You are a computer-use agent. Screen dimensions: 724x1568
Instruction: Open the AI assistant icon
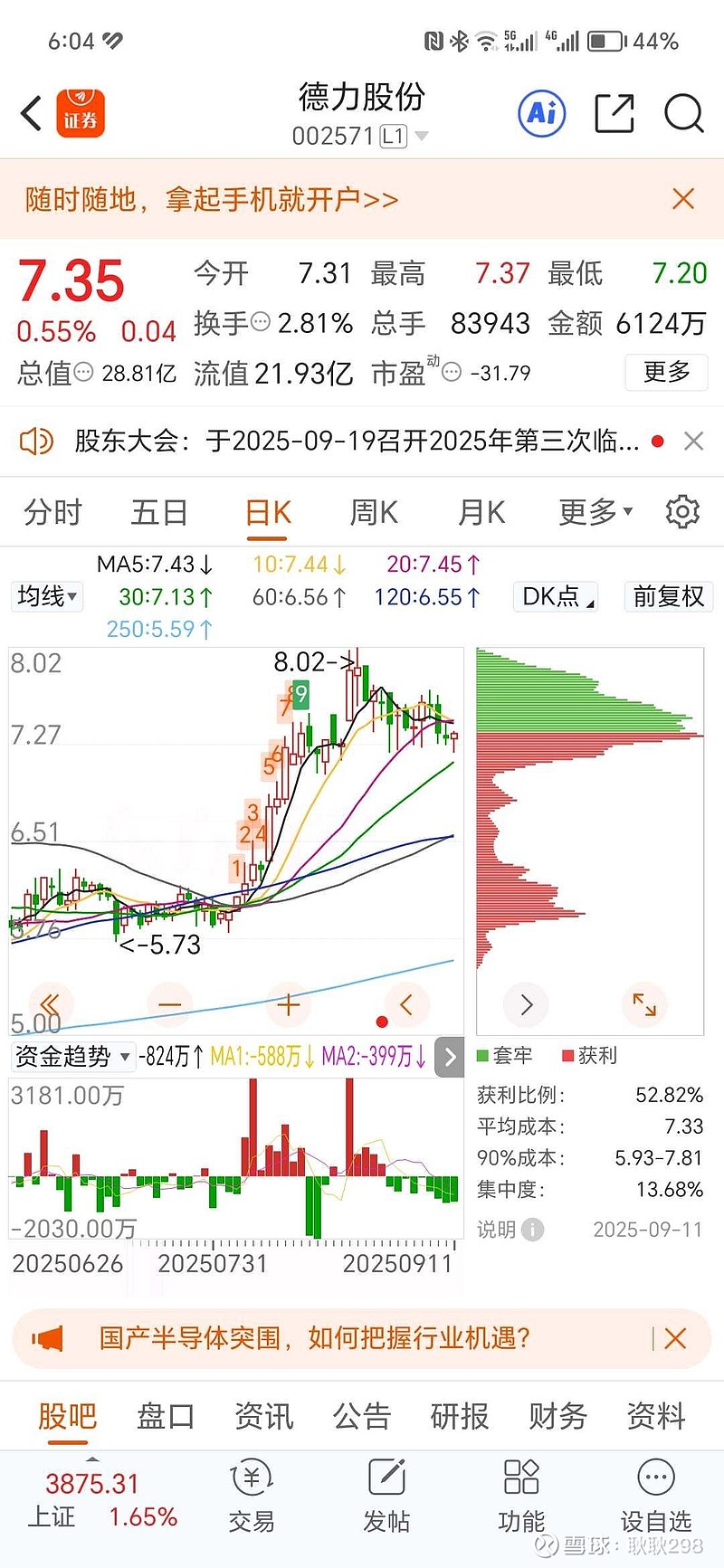tap(541, 114)
